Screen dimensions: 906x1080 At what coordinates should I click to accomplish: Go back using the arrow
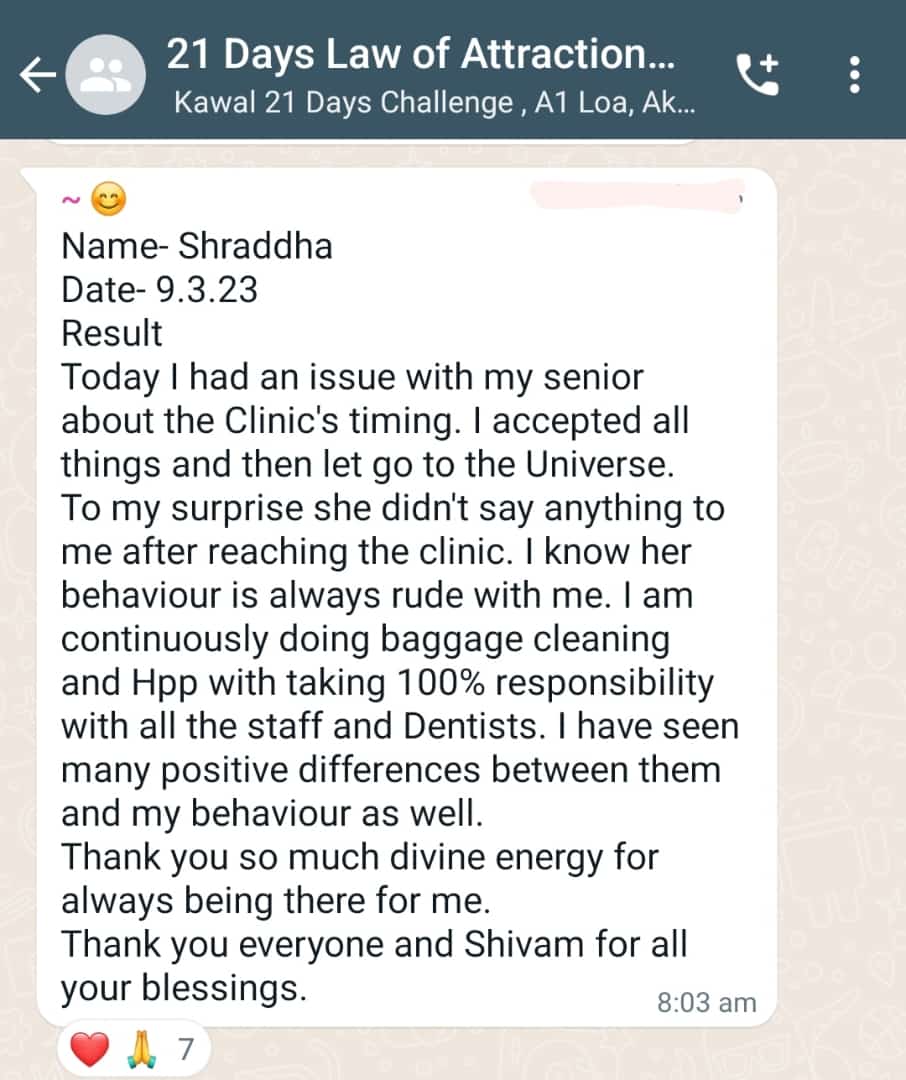[x=38, y=73]
